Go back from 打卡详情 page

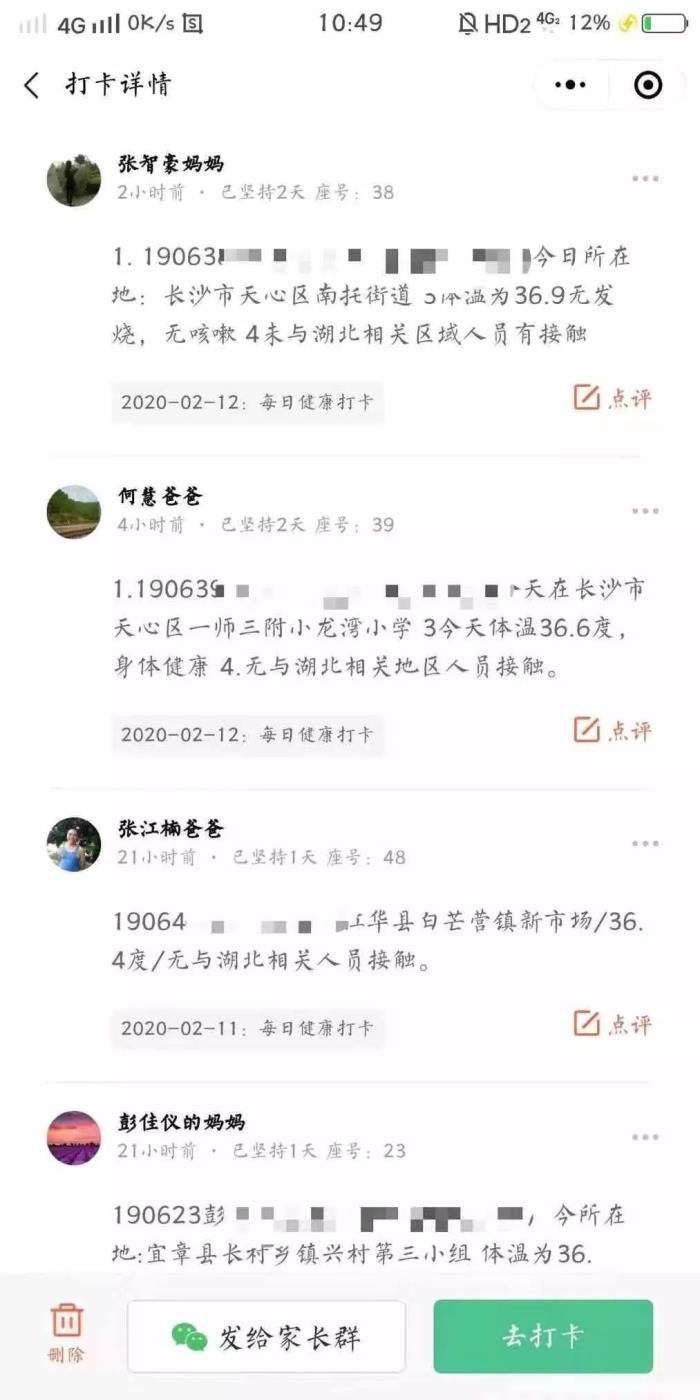point(32,85)
